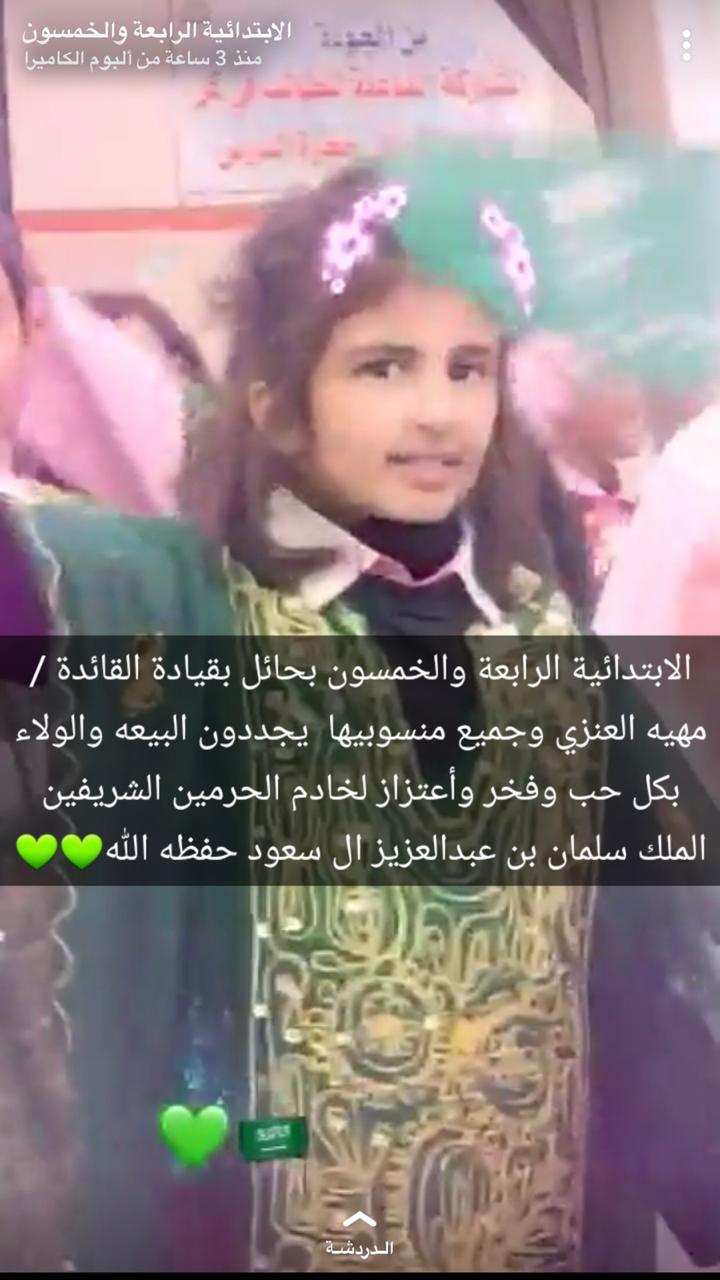
Task: Open the profile of الابتدائية الرابعة والخمسون
Action: 158,31
